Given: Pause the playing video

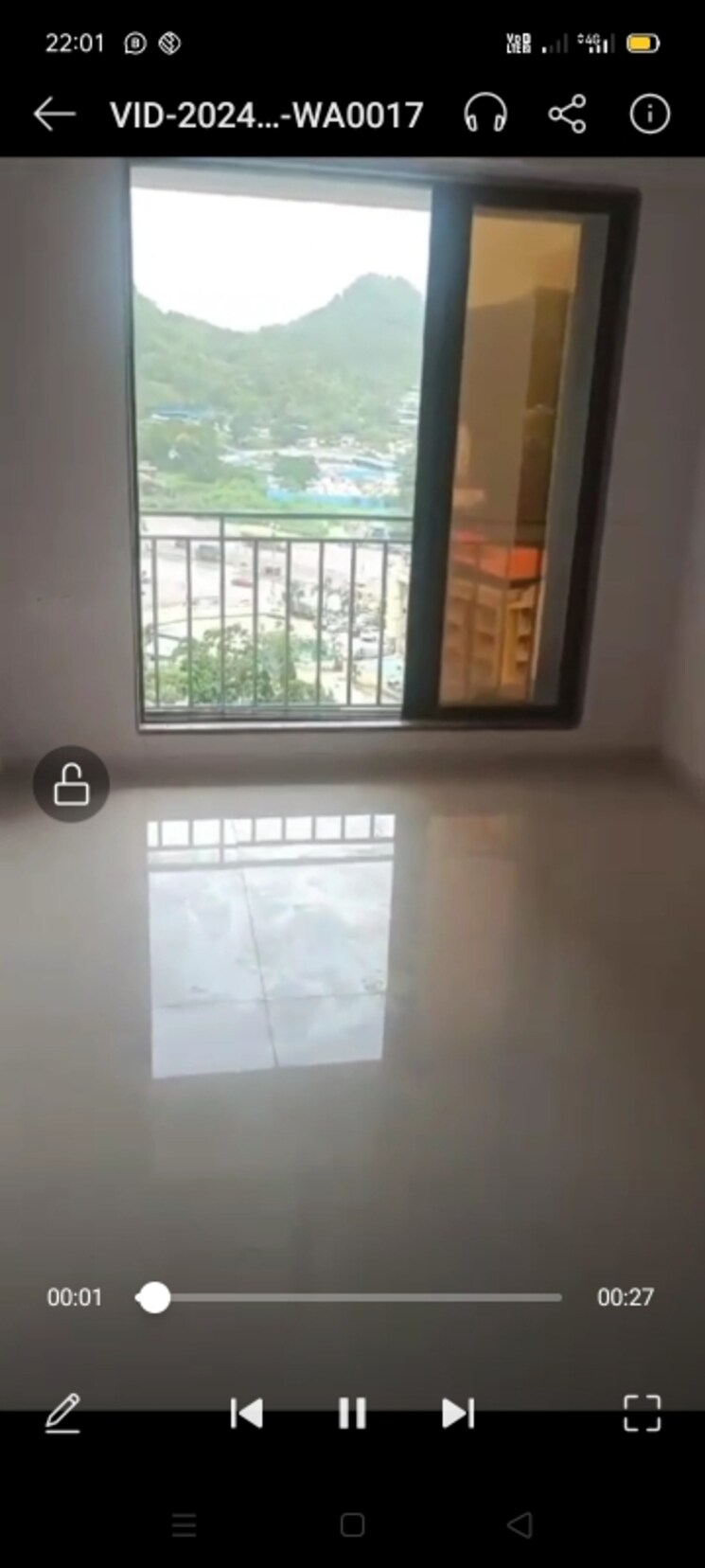Looking at the screenshot, I should point(352,1414).
